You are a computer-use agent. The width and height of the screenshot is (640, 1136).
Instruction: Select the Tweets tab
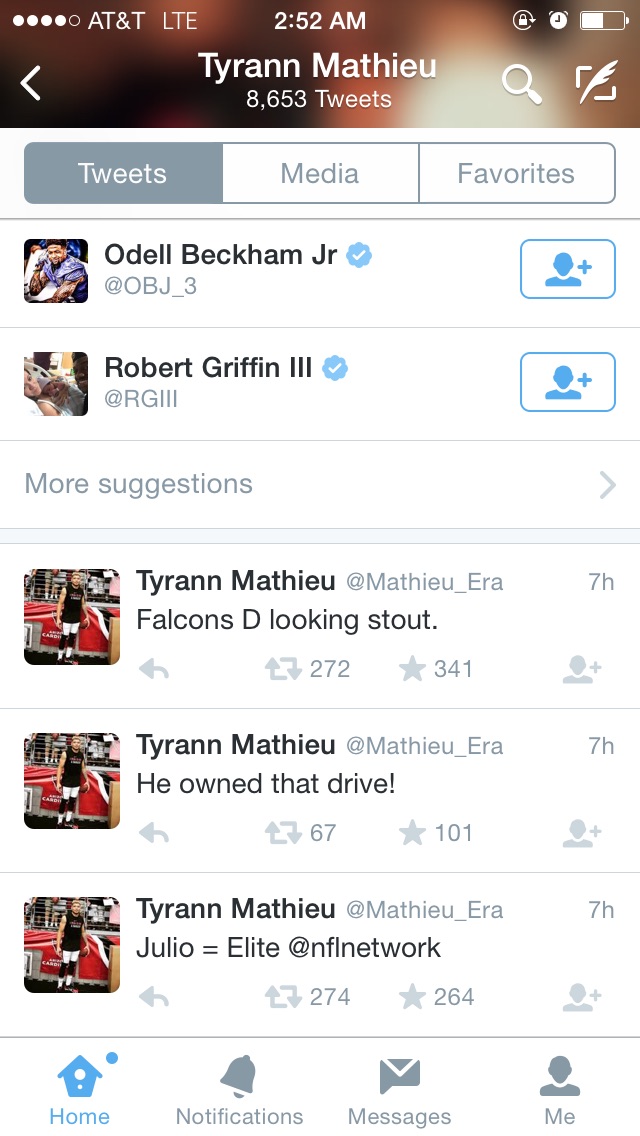coord(122,174)
